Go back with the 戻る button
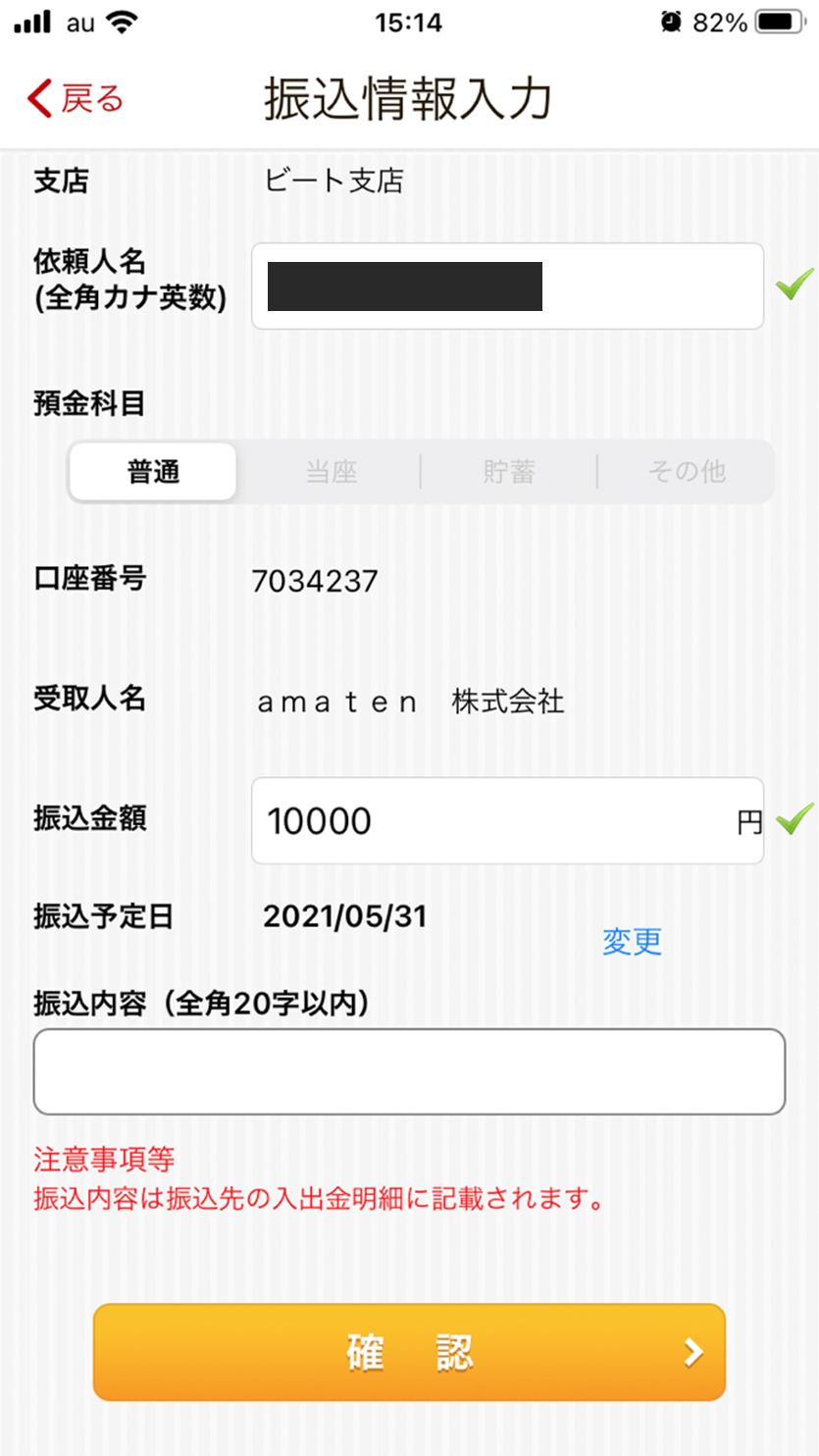 (x=76, y=98)
